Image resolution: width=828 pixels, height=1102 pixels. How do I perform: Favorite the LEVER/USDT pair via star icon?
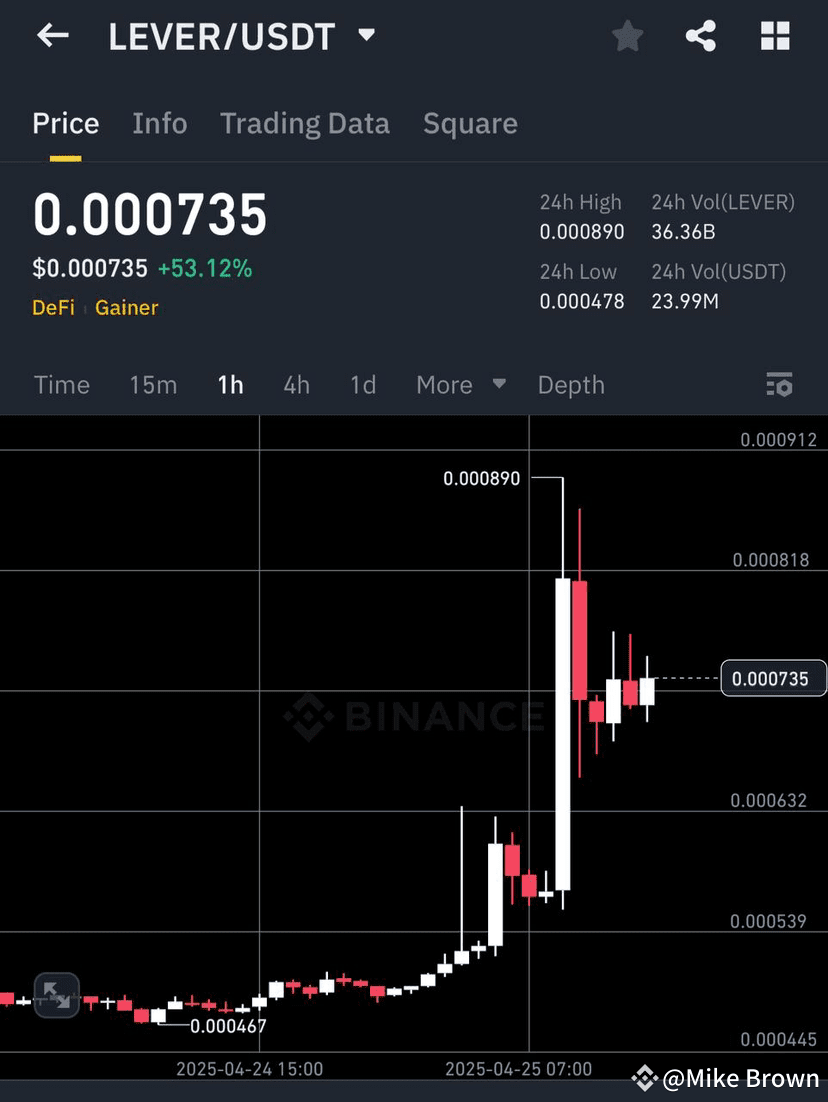pos(627,36)
